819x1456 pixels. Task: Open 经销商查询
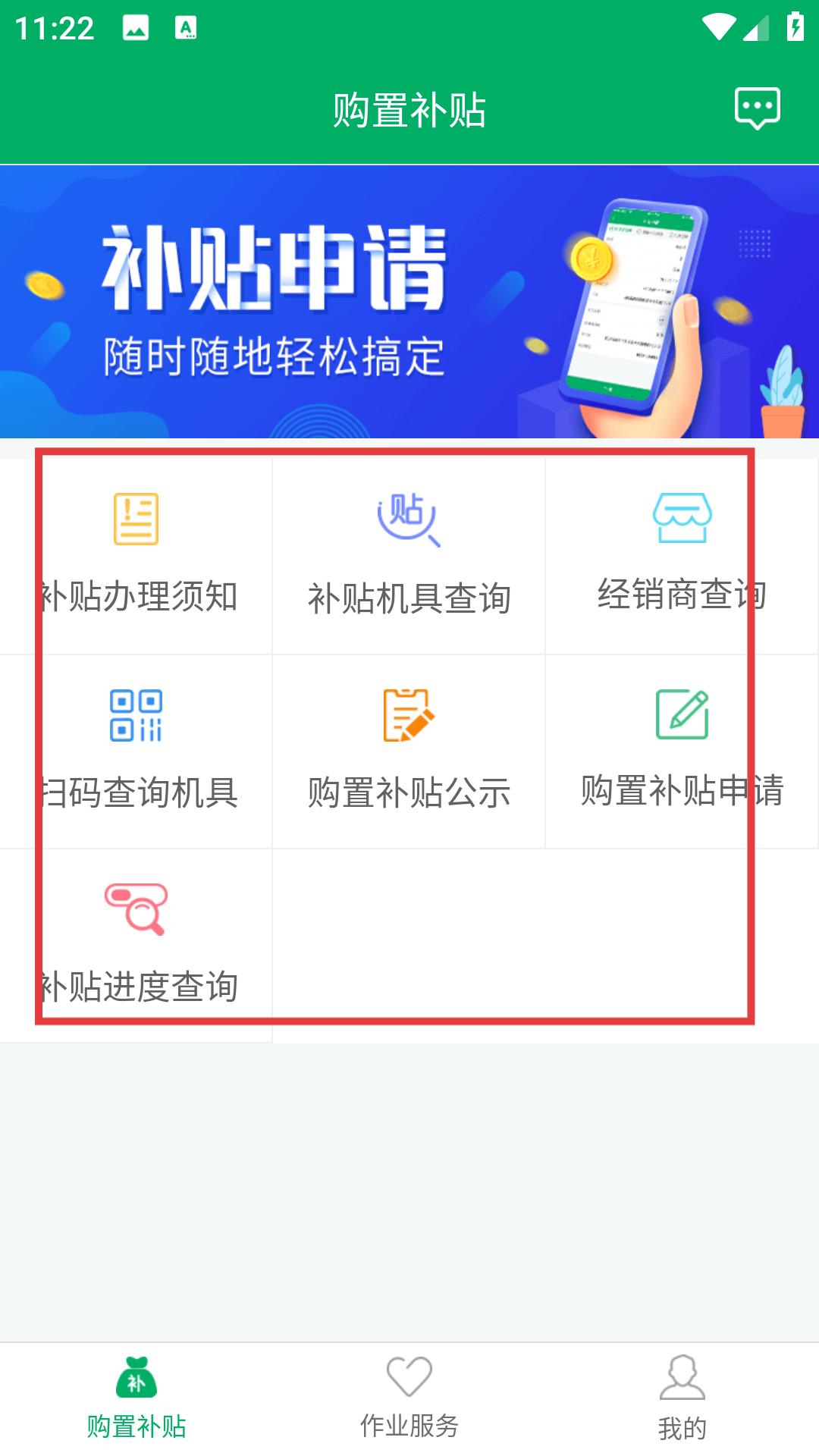(682, 555)
